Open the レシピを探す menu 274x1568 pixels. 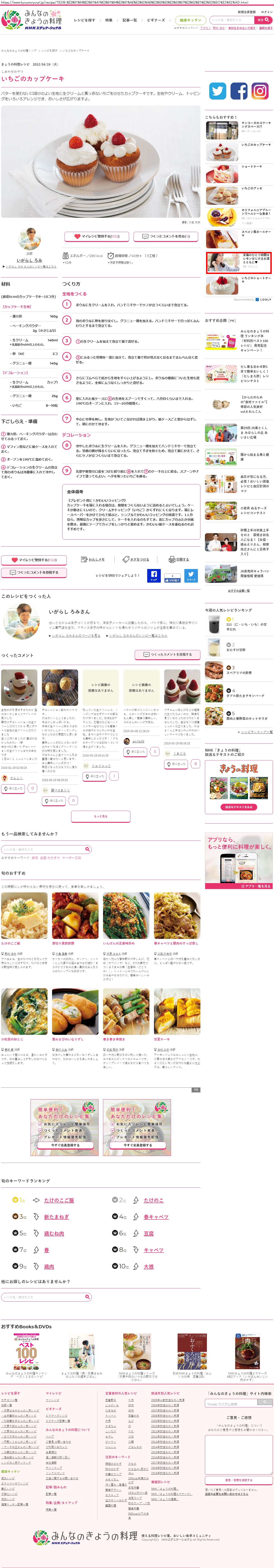coord(84,20)
